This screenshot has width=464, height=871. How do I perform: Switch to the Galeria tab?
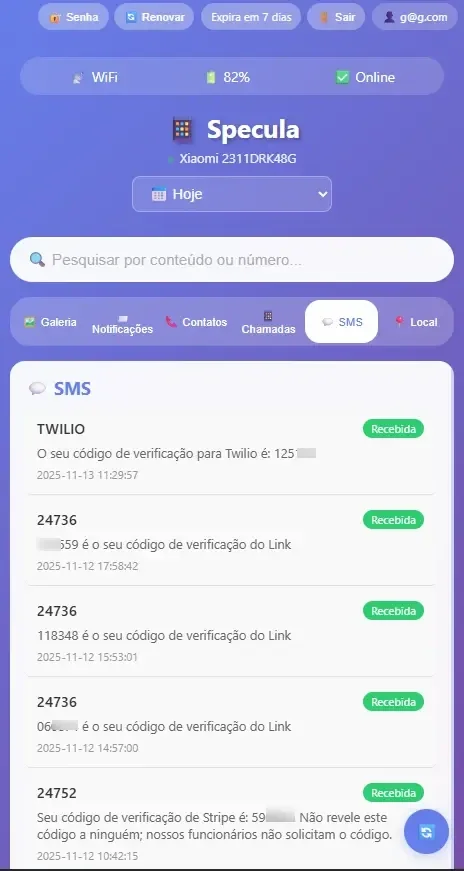pyautogui.click(x=51, y=322)
